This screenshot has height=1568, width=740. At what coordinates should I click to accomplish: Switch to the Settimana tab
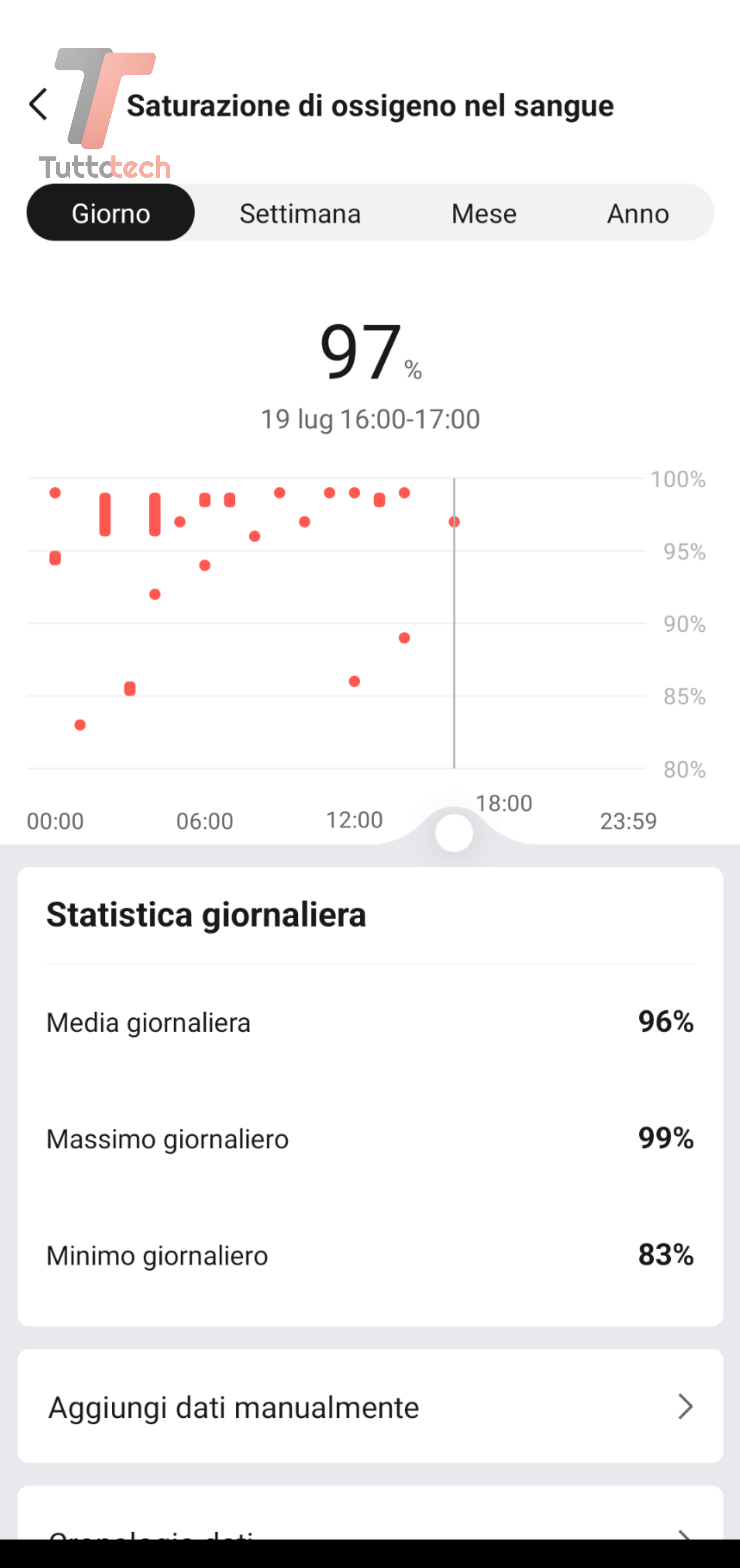(x=300, y=213)
